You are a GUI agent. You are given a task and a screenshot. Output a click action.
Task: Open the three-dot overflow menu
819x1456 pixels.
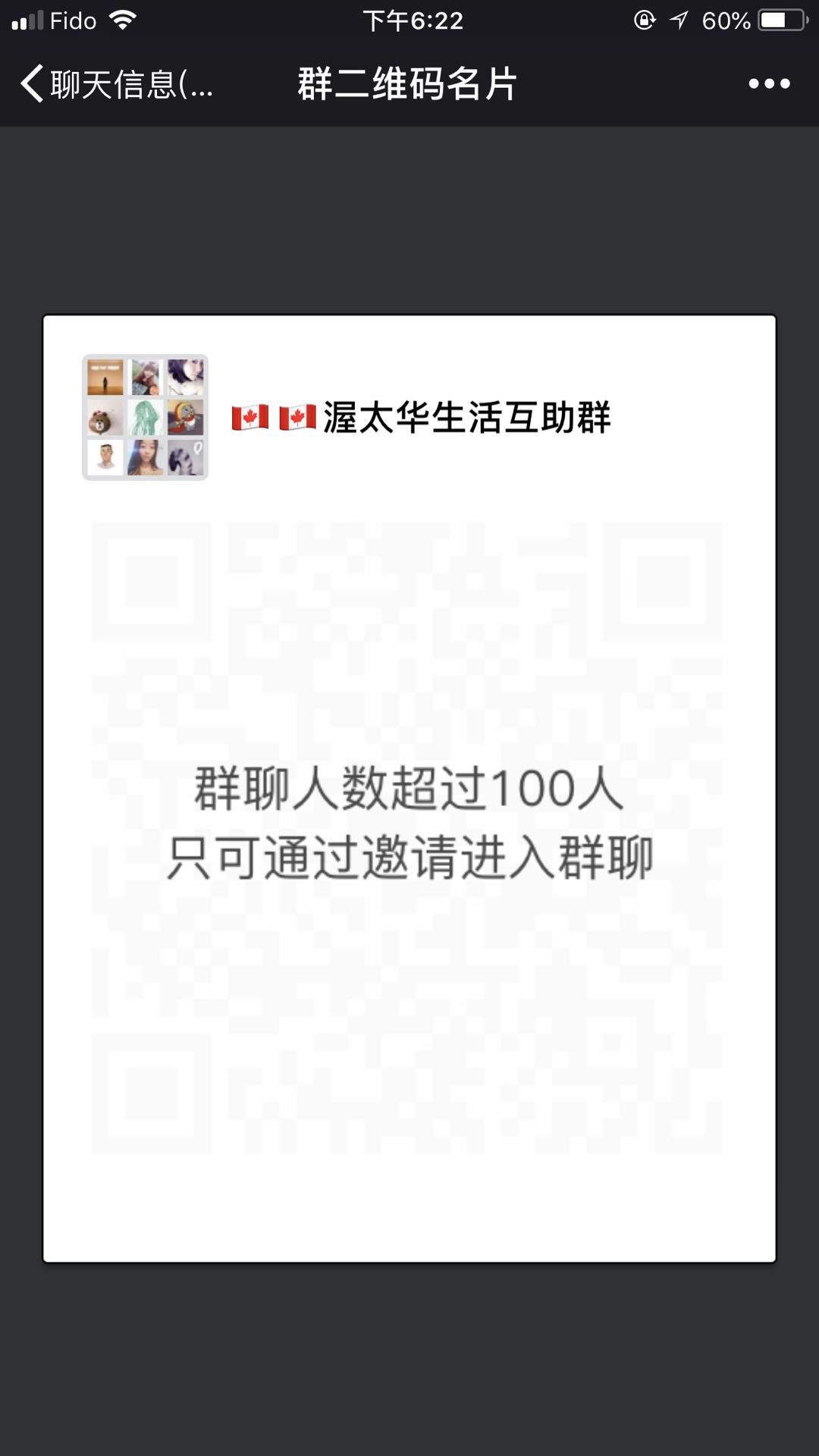[x=769, y=83]
